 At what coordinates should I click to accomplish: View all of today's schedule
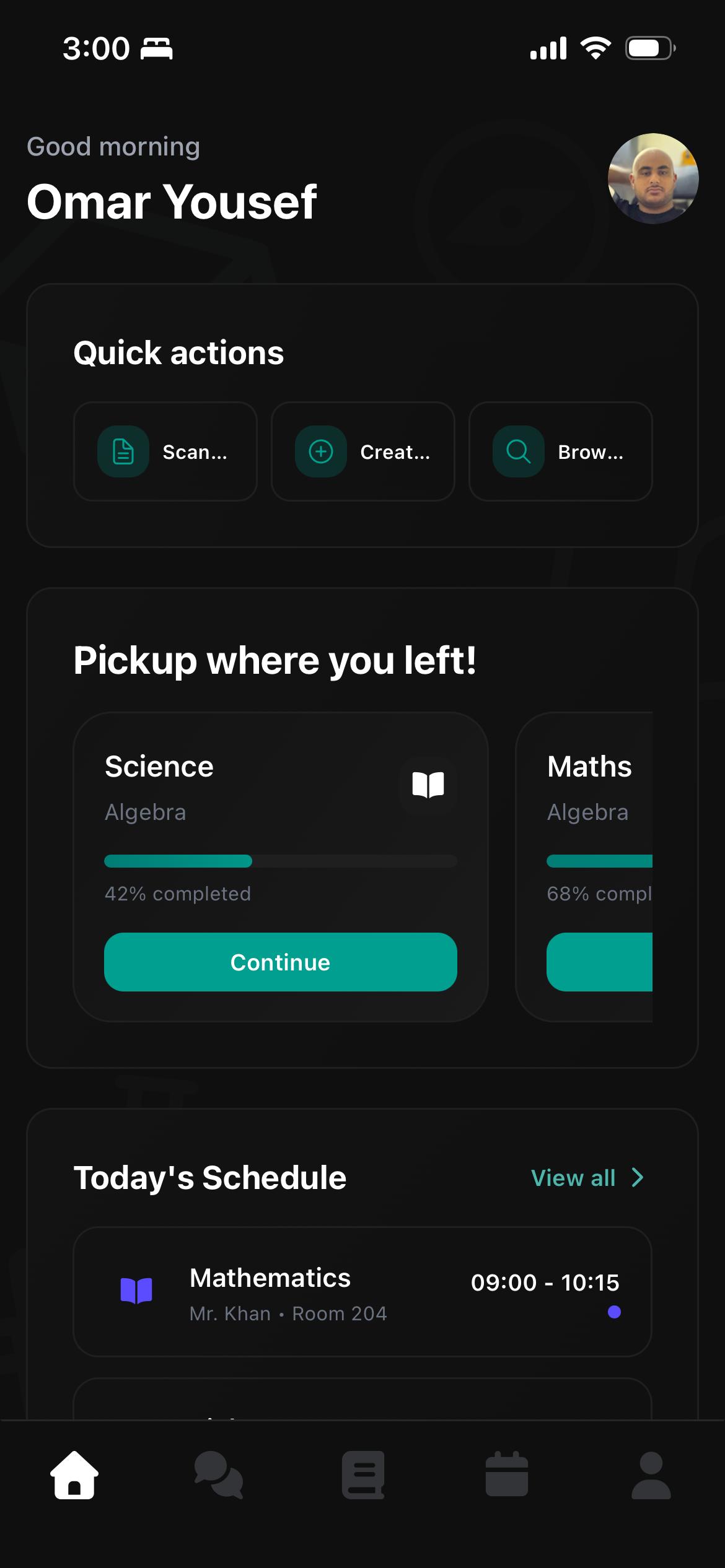tap(587, 1178)
